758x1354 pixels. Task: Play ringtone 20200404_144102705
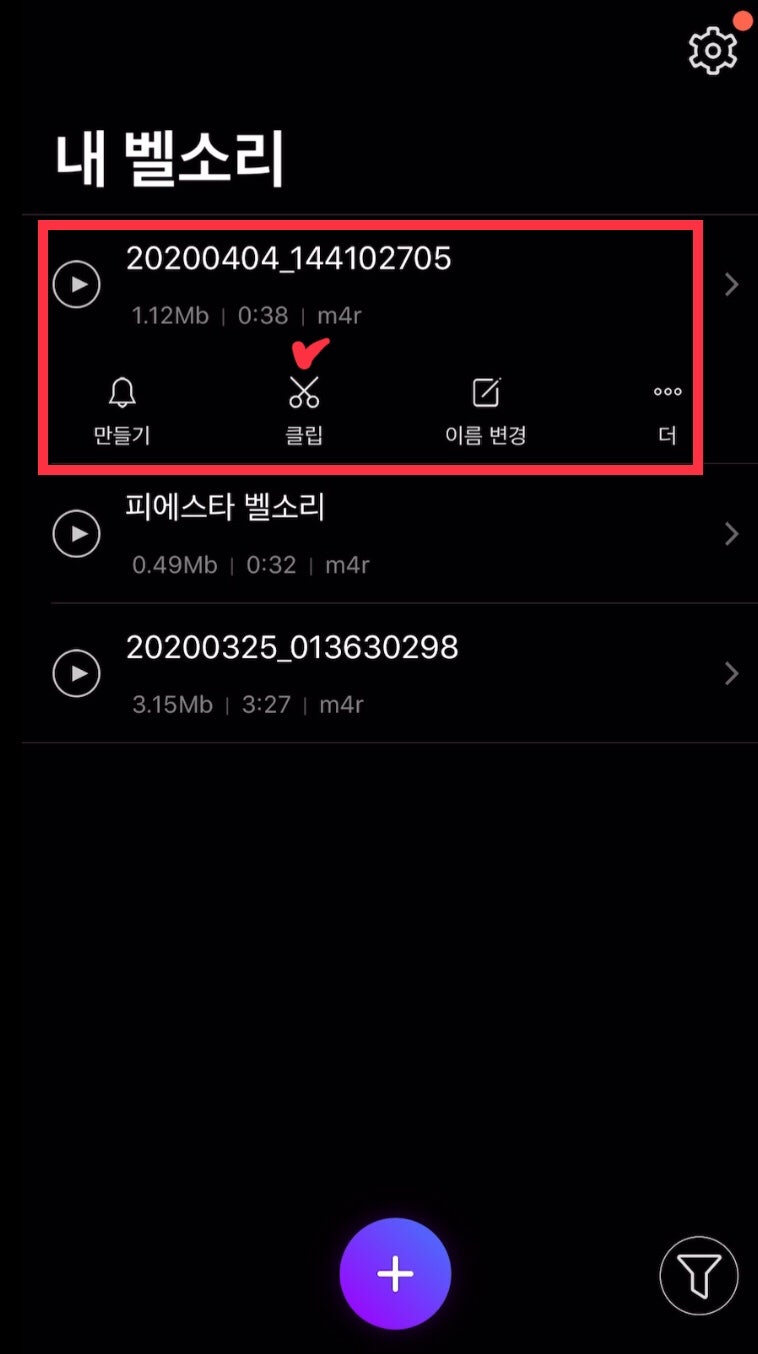77,285
